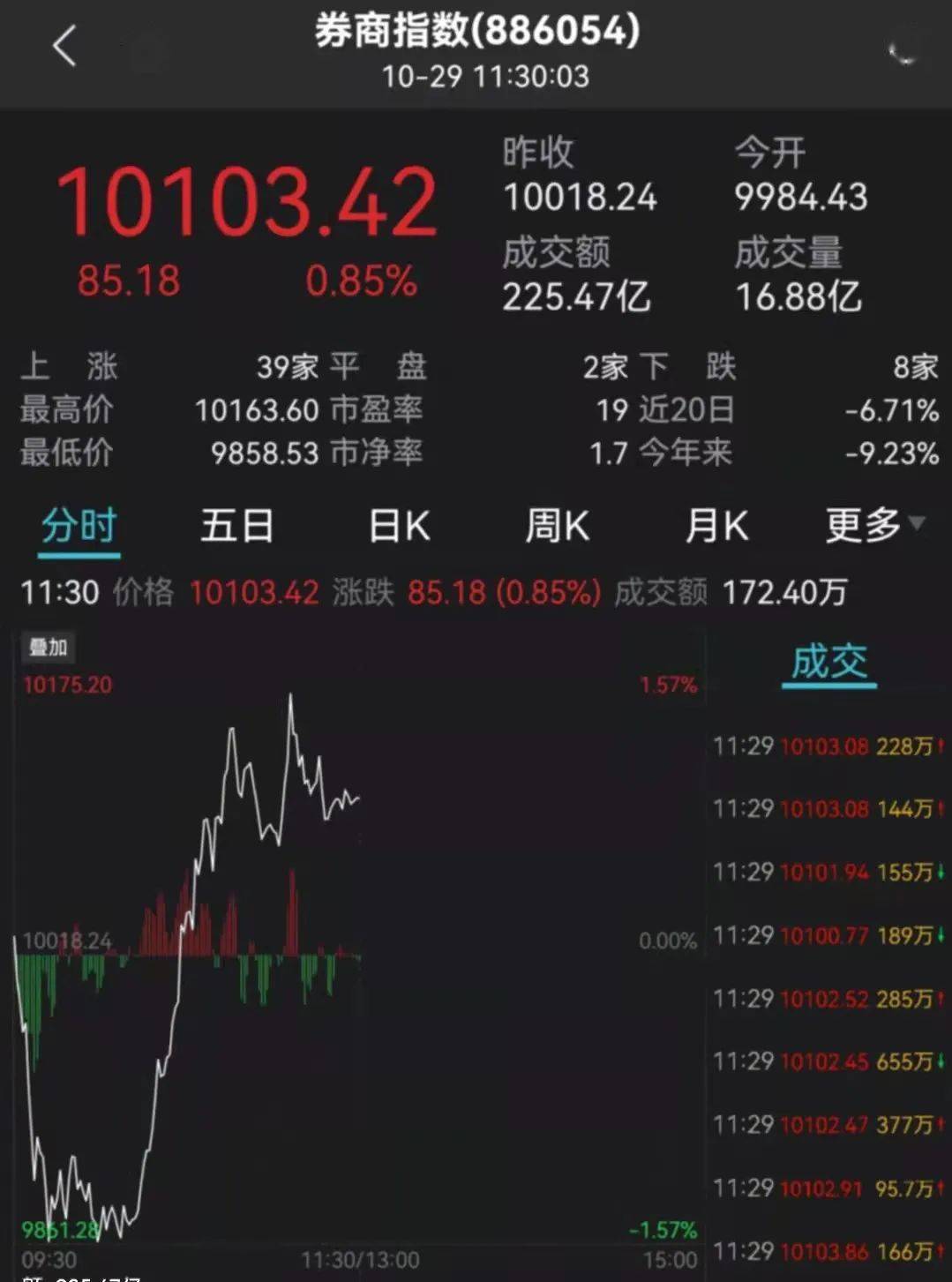Switch to the 五日 chart tab
The image size is (952, 1282).
coord(236,526)
